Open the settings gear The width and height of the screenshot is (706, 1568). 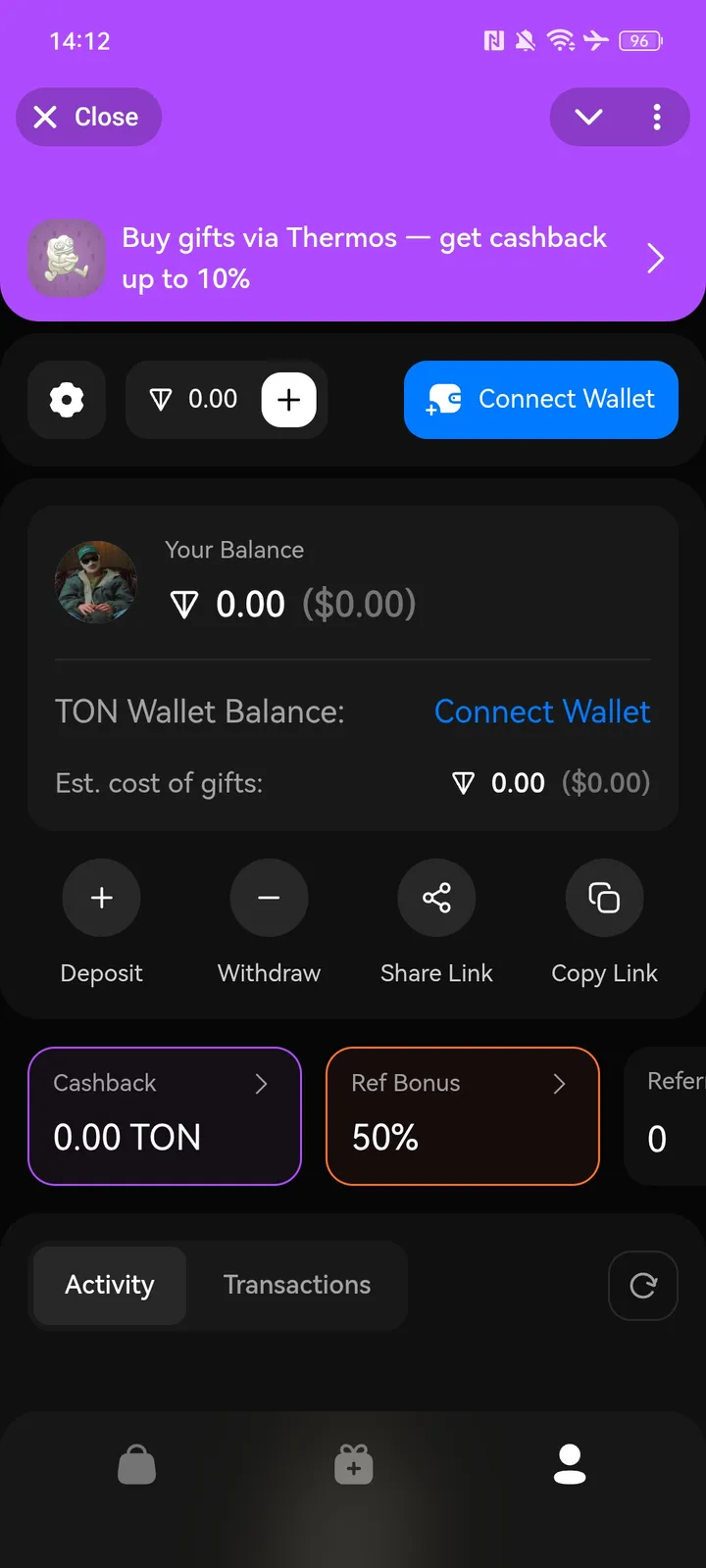pos(67,400)
